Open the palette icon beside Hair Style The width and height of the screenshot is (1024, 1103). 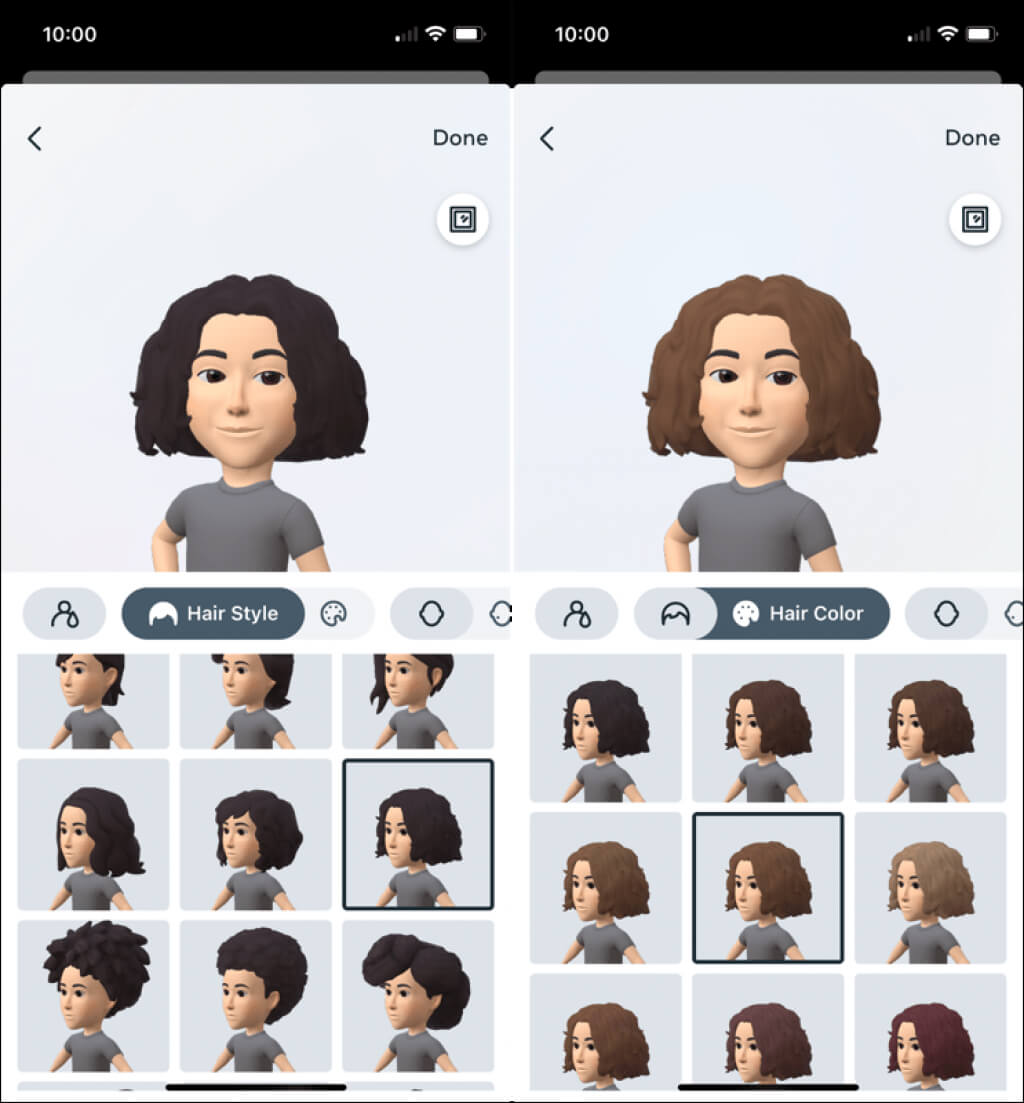tap(334, 614)
